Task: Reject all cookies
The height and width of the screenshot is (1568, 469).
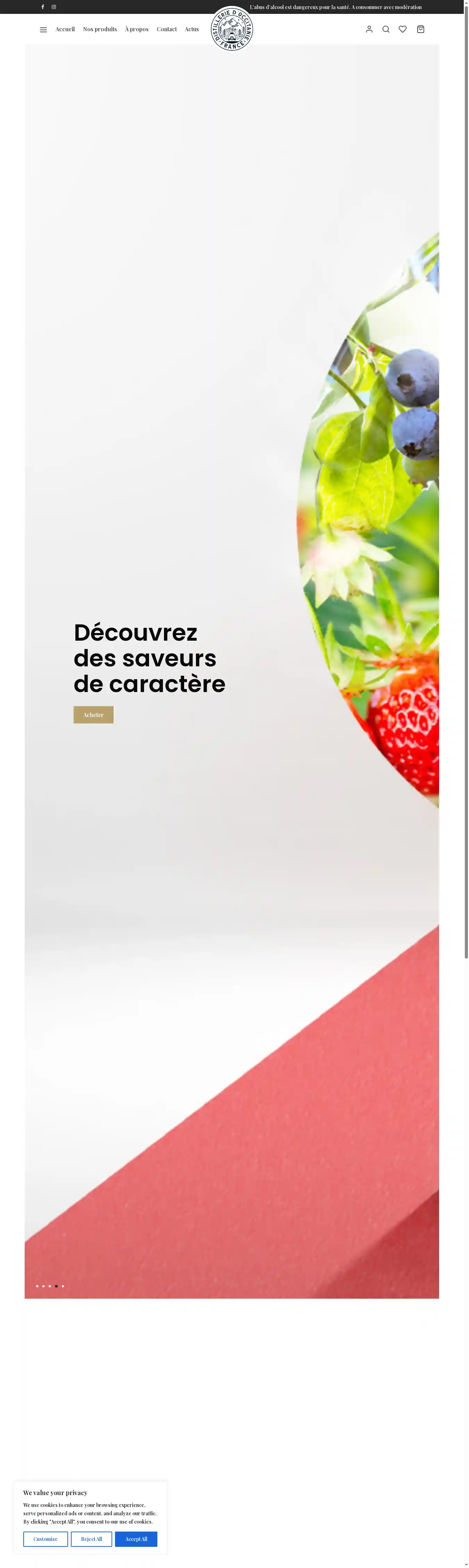Action: click(91, 1539)
